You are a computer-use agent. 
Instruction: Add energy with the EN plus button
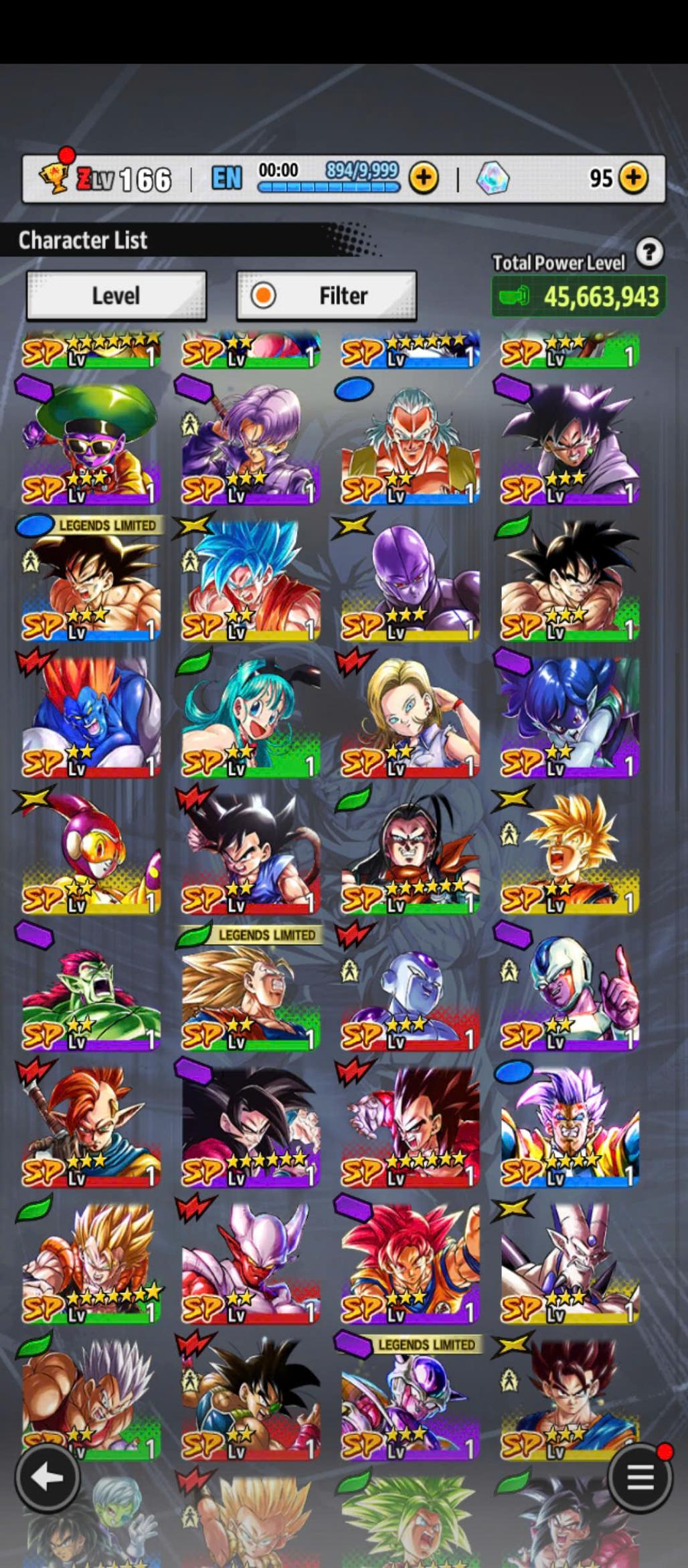point(424,178)
